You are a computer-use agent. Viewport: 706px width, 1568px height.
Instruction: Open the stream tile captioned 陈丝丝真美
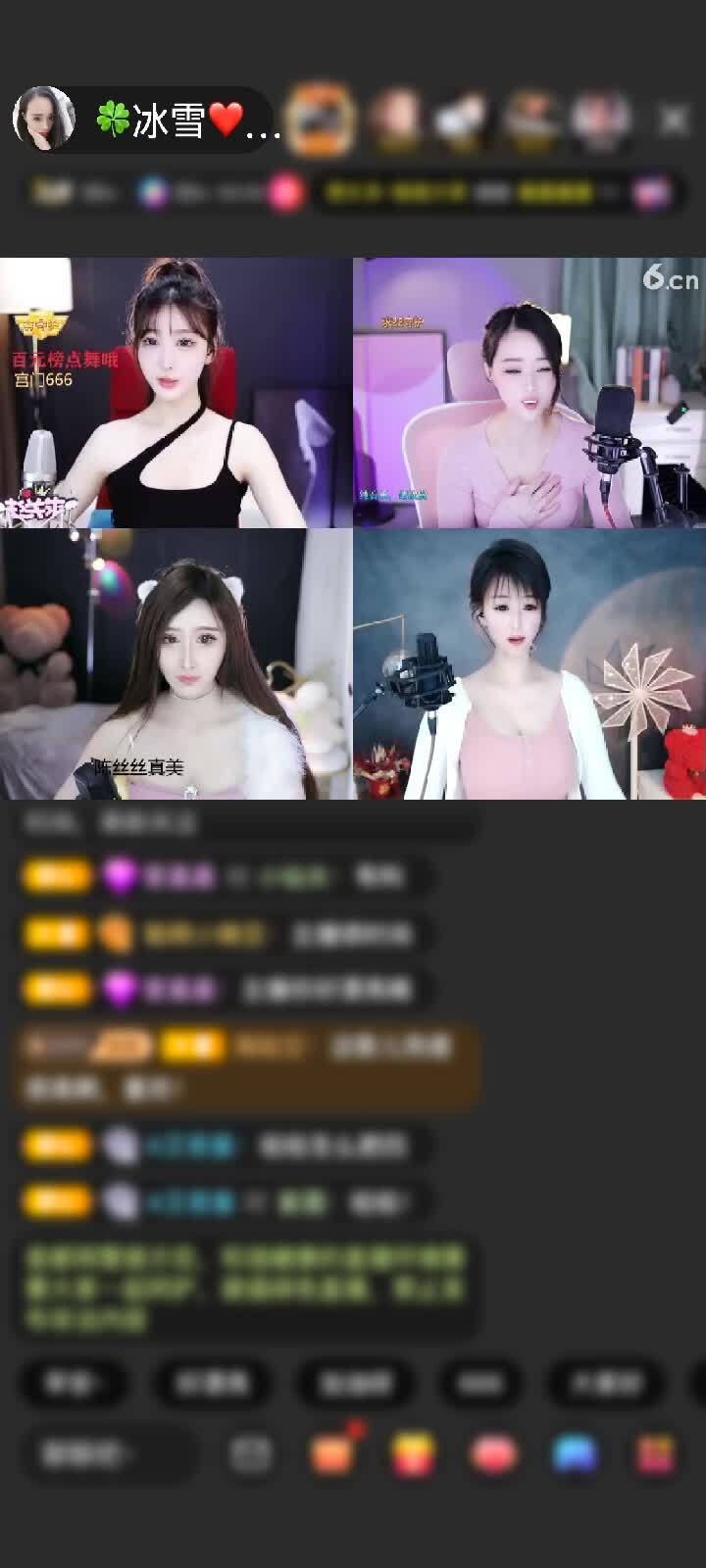[176, 664]
